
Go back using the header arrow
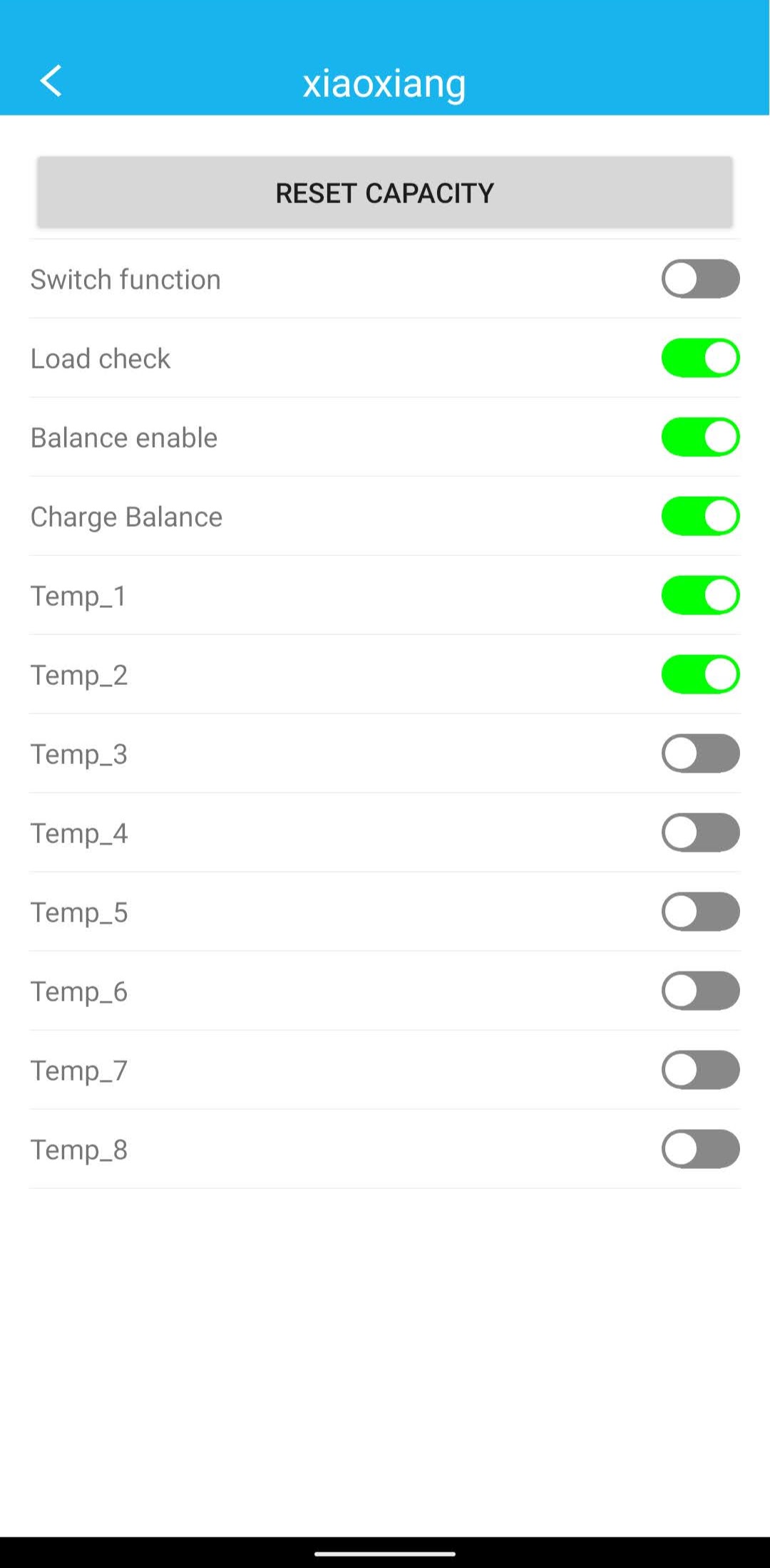point(51,81)
